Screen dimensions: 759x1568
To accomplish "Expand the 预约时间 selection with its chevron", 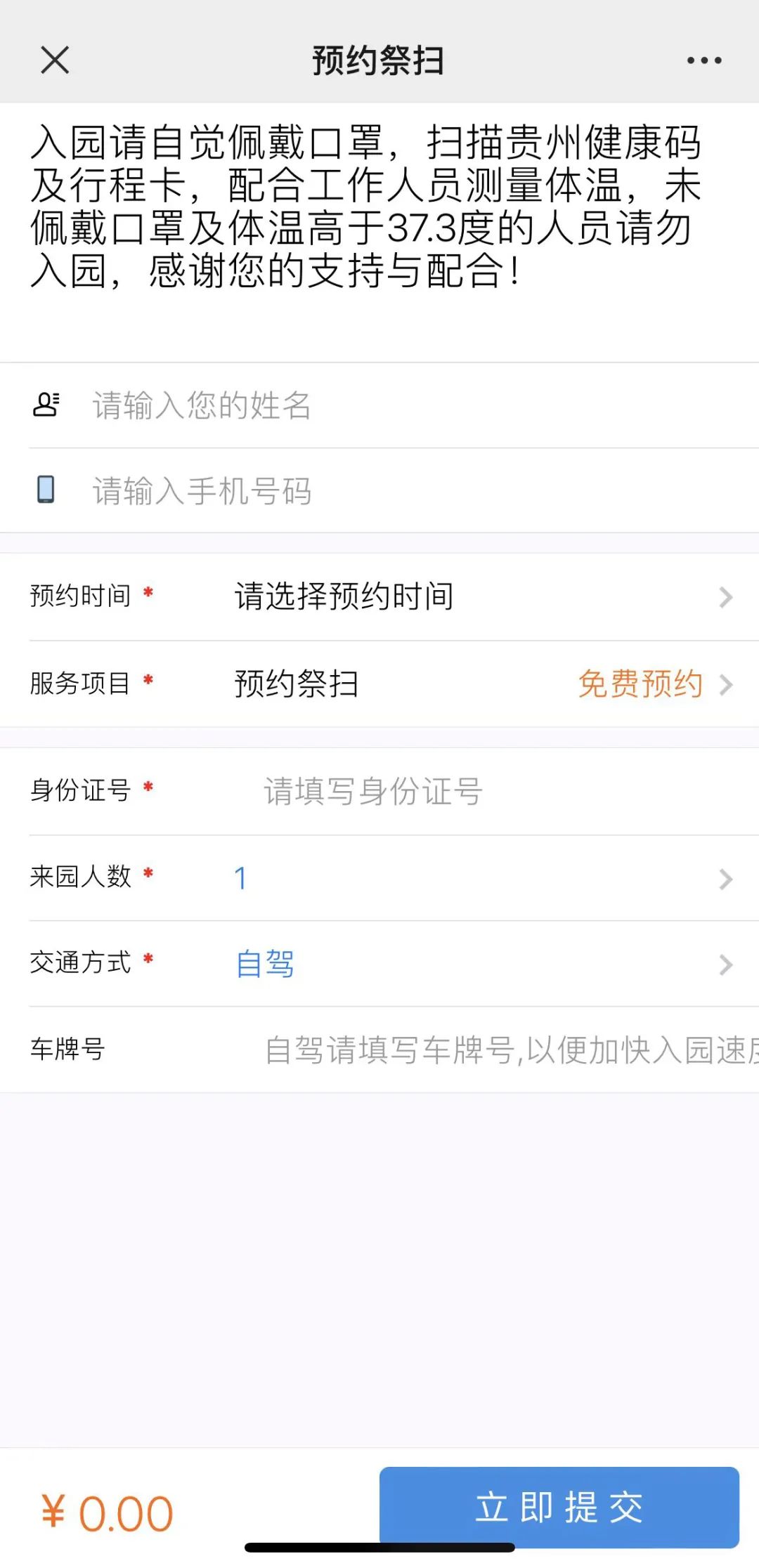I will click(x=725, y=597).
